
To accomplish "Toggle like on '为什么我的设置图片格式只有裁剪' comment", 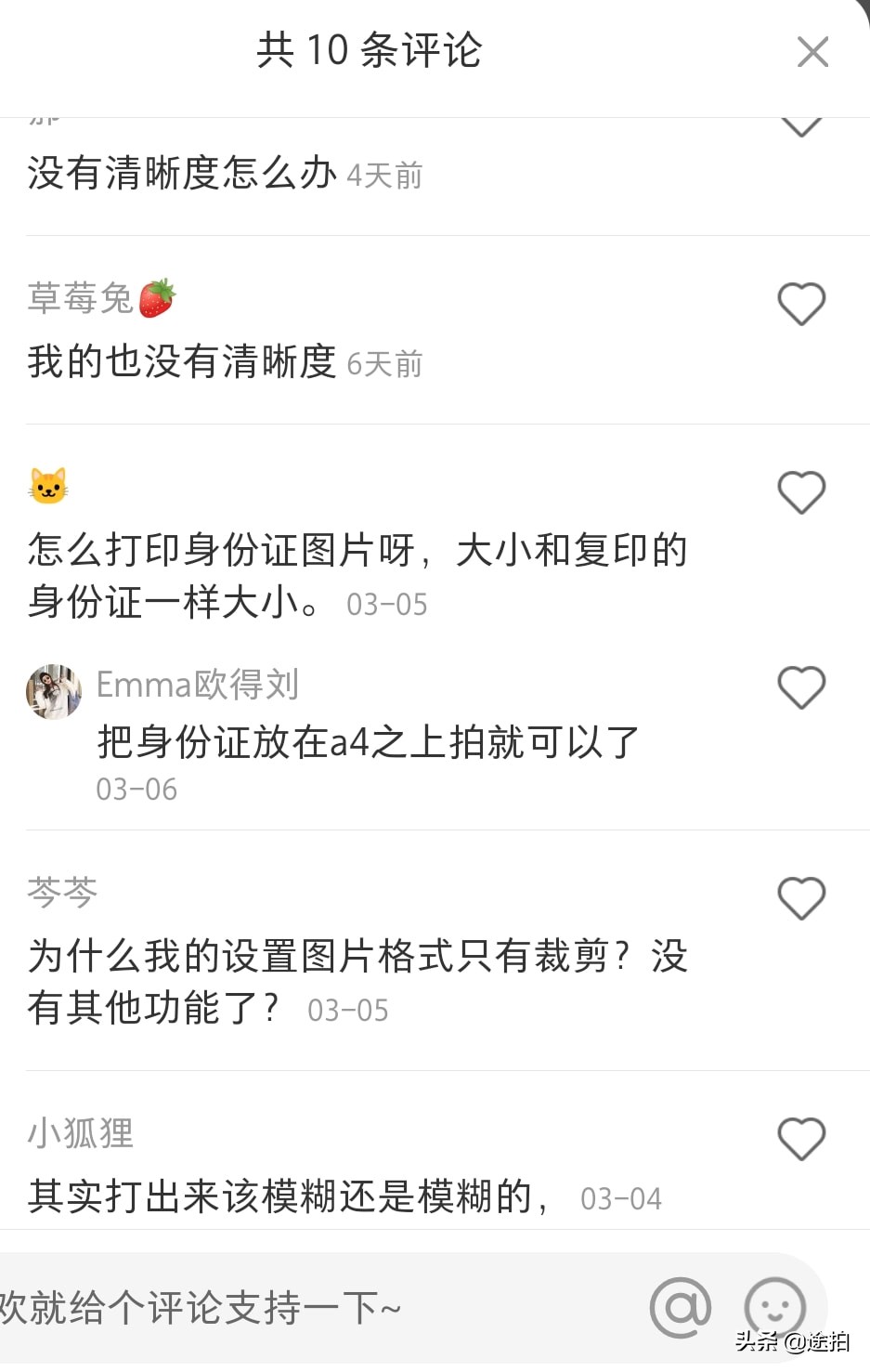I will [x=800, y=898].
